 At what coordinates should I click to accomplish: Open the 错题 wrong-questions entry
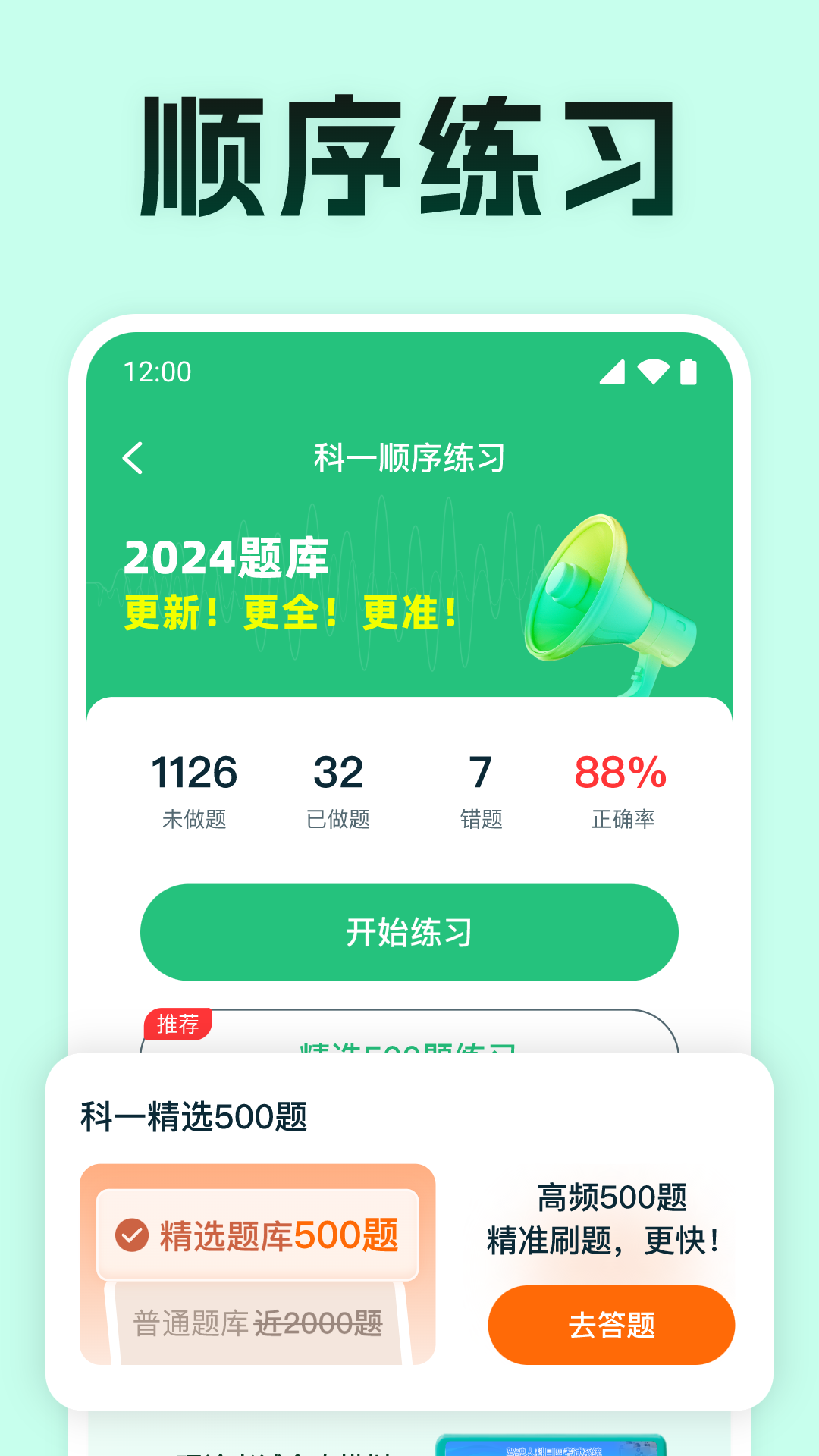[481, 789]
